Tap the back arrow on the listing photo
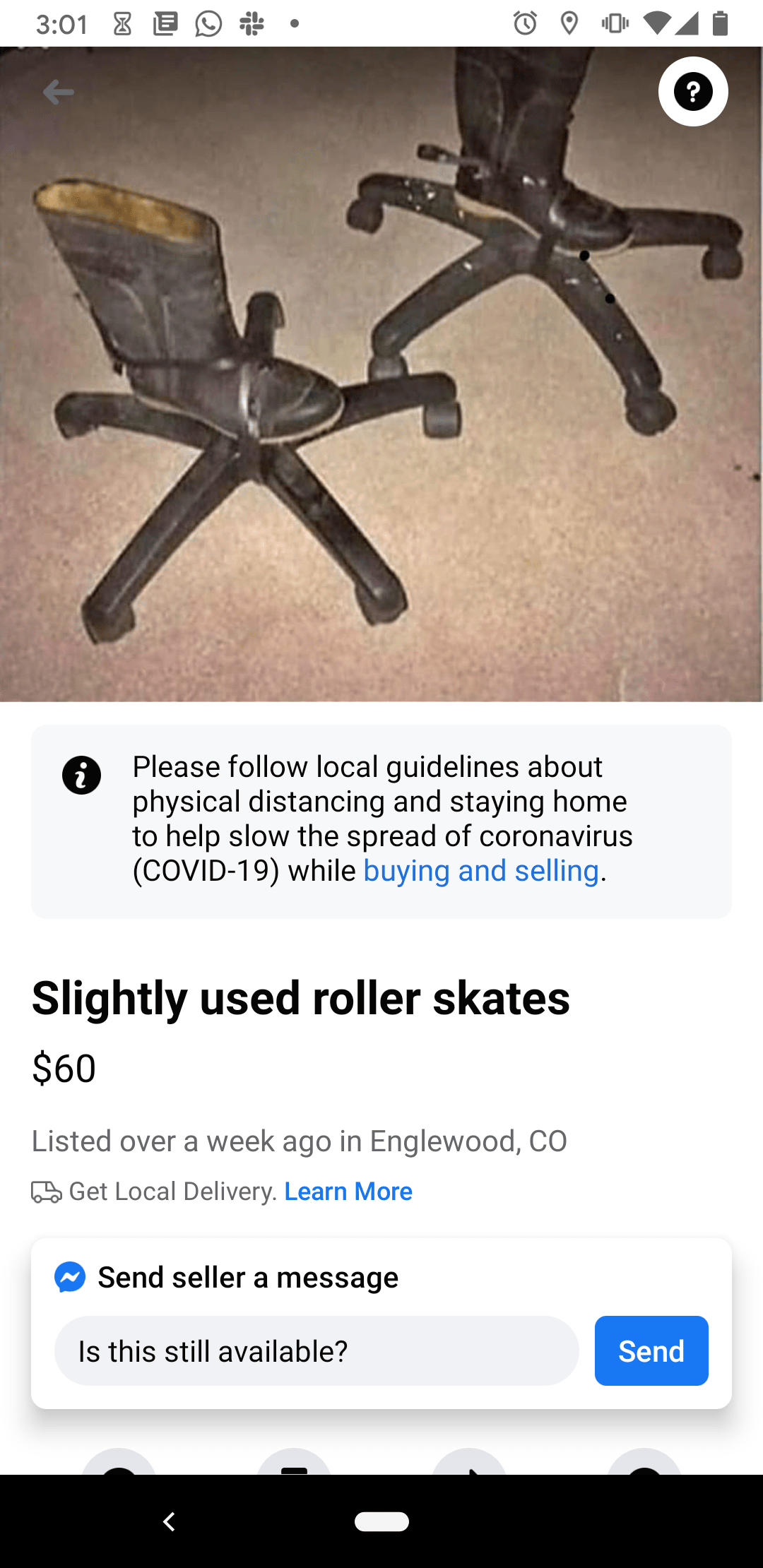Viewport: 763px width, 1568px height. click(x=59, y=92)
